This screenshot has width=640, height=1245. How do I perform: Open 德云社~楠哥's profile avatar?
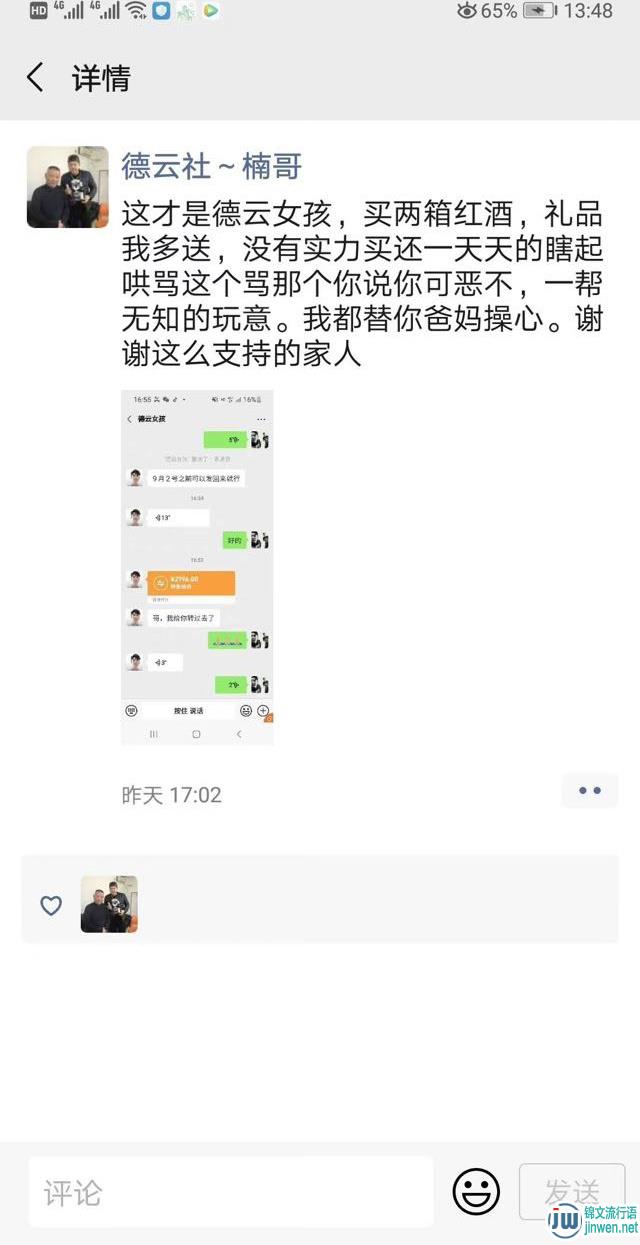click(67, 187)
